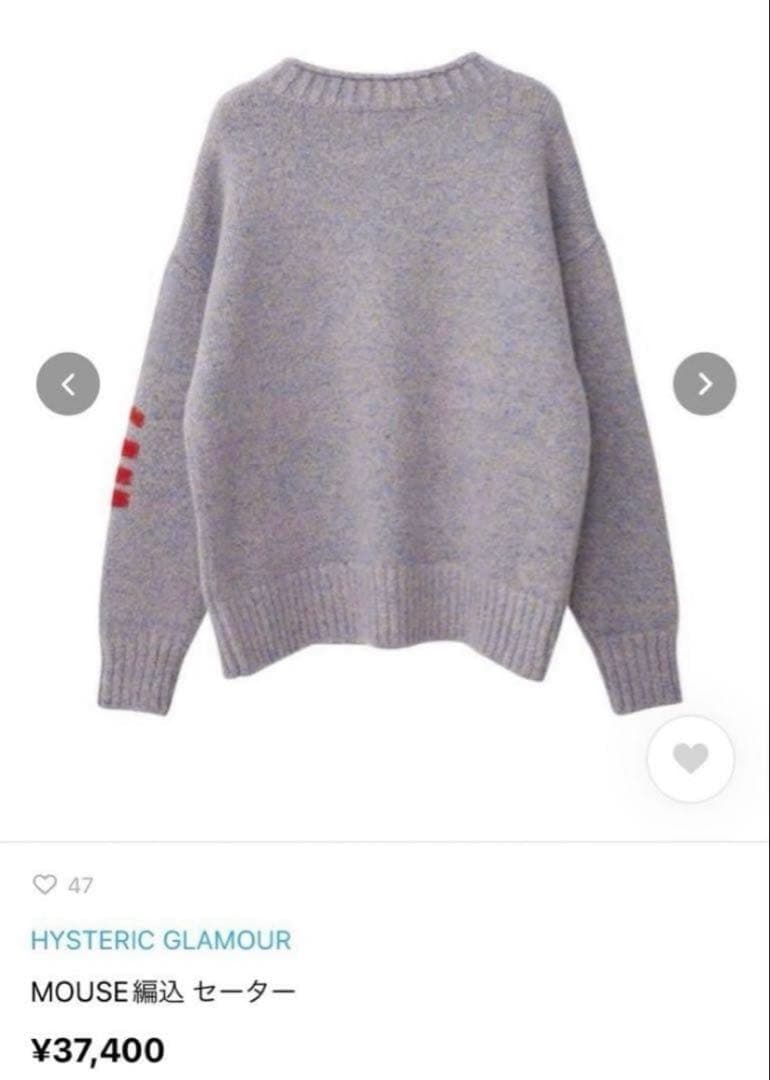Open the HYSTERIC GLAMOUR brand link

click(161, 940)
